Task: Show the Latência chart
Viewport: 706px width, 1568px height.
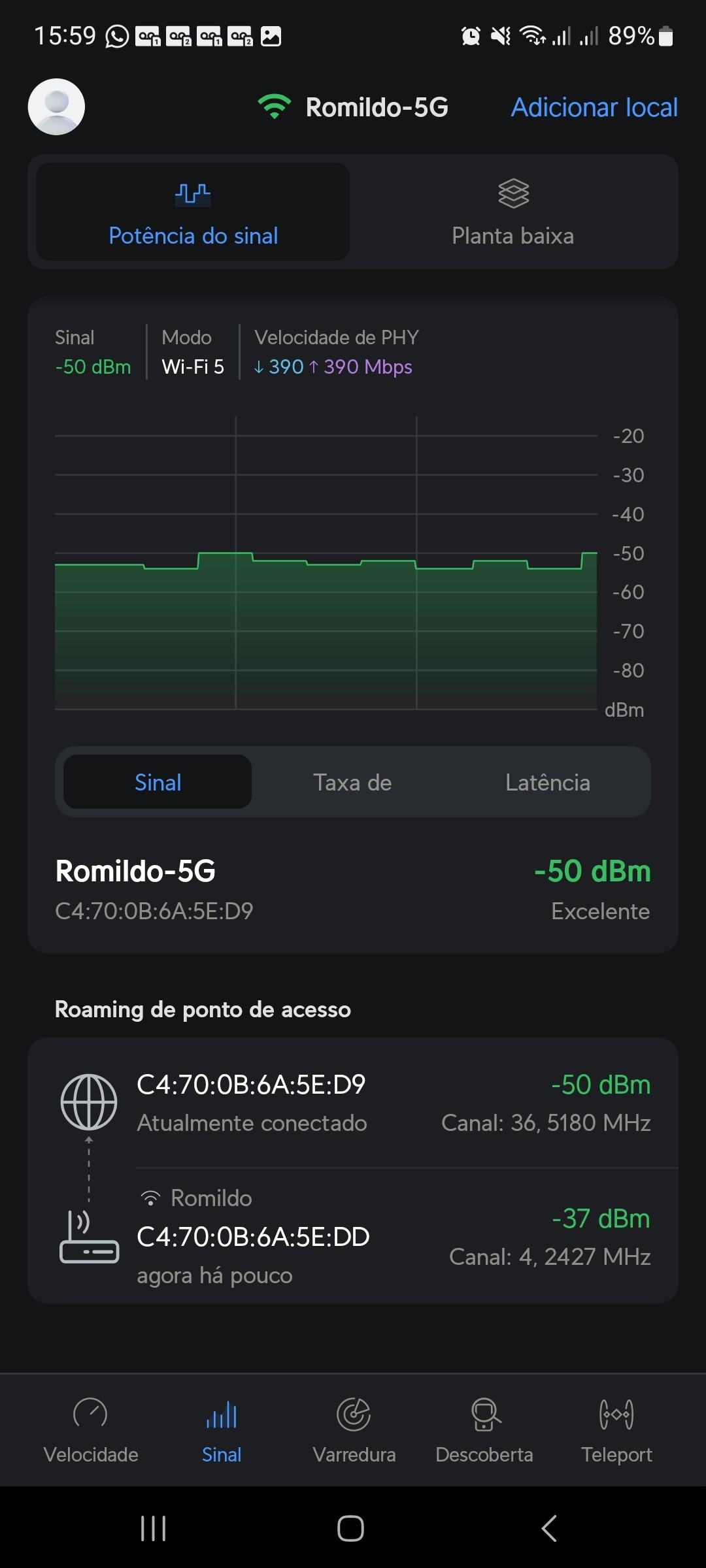Action: (x=548, y=782)
